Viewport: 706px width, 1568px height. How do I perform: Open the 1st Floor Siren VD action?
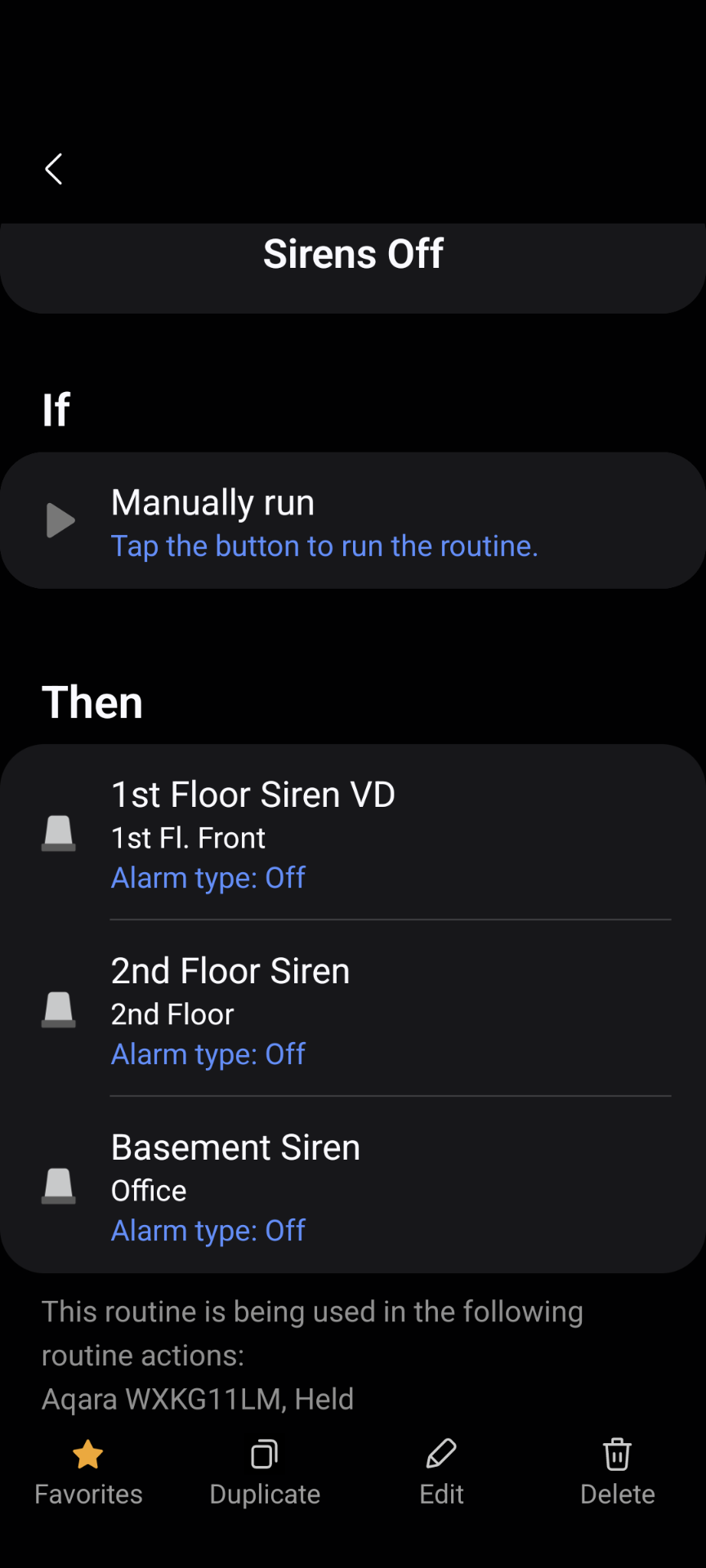tap(353, 834)
